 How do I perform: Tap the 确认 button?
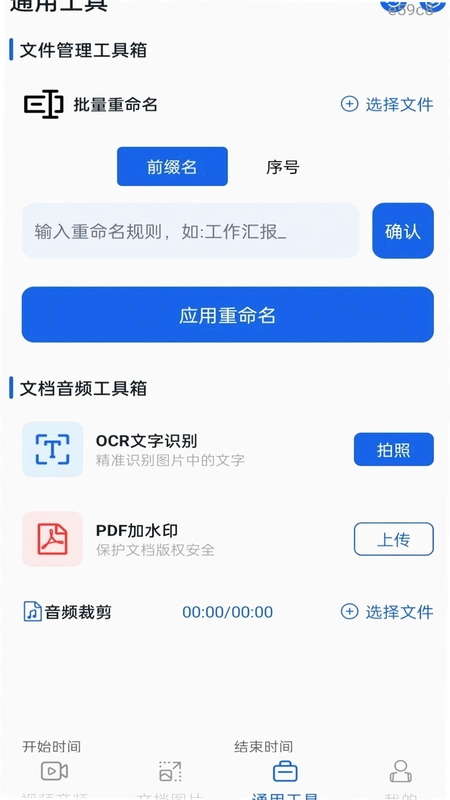[403, 231]
